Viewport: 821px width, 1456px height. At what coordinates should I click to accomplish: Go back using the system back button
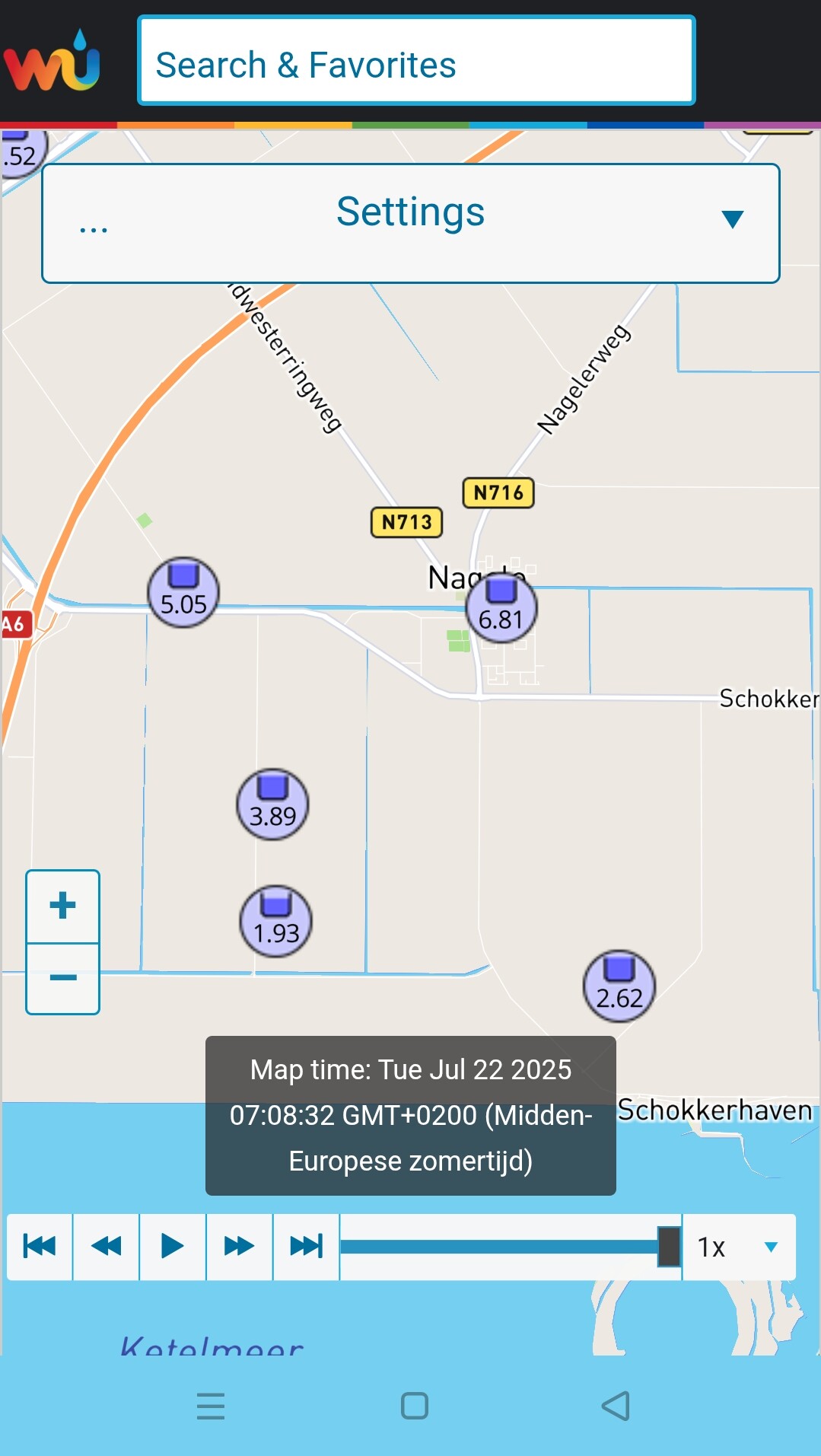[616, 1406]
